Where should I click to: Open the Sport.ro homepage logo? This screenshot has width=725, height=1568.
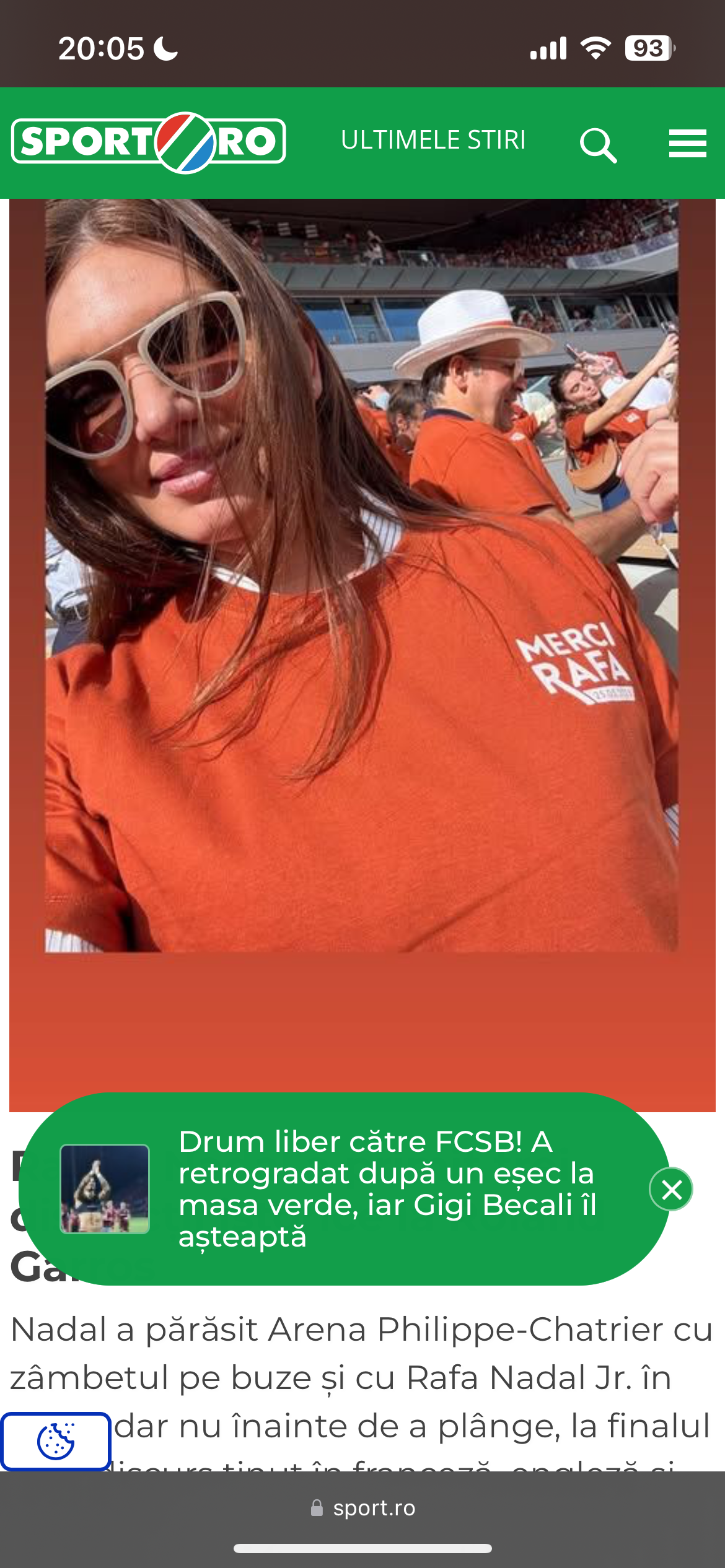pyautogui.click(x=149, y=142)
